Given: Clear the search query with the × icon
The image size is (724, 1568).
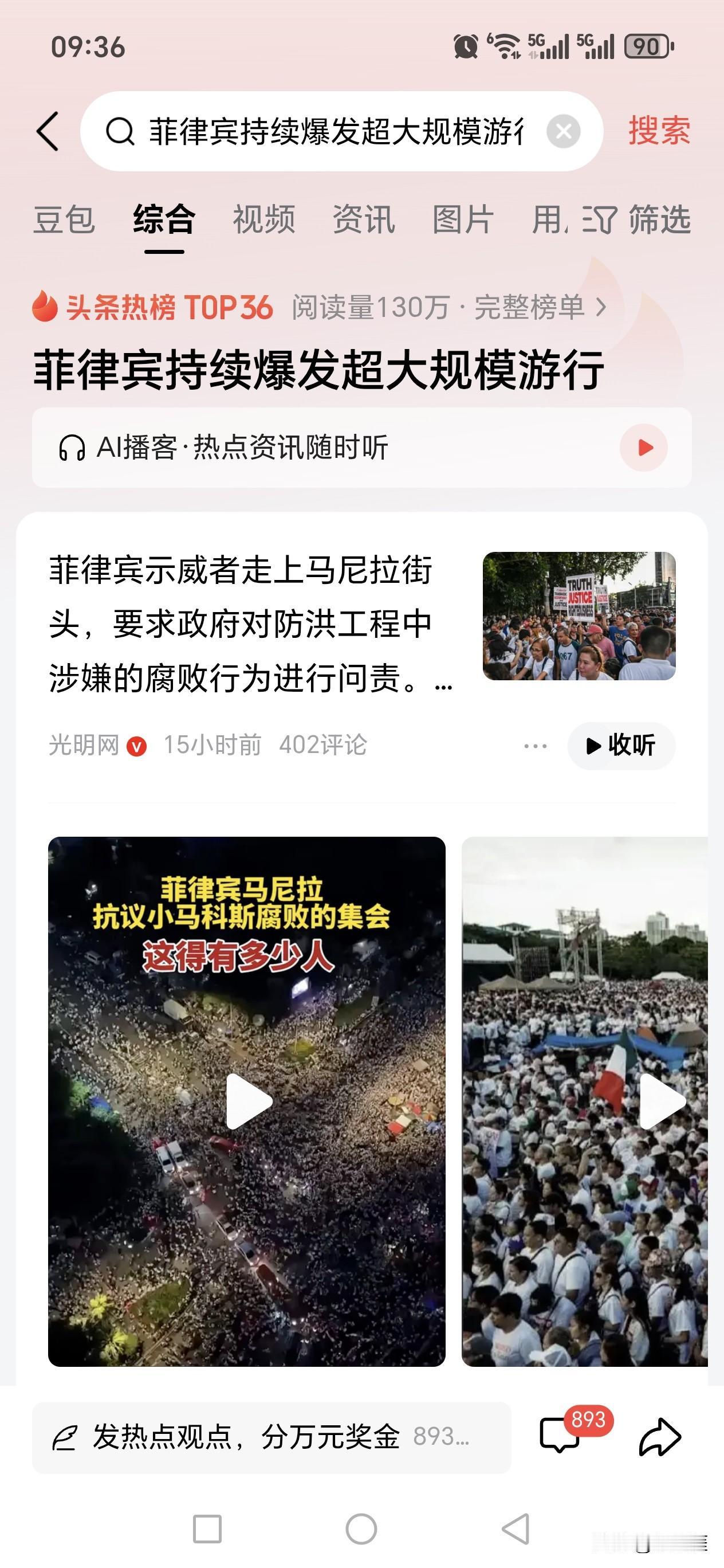Looking at the screenshot, I should 564,130.
